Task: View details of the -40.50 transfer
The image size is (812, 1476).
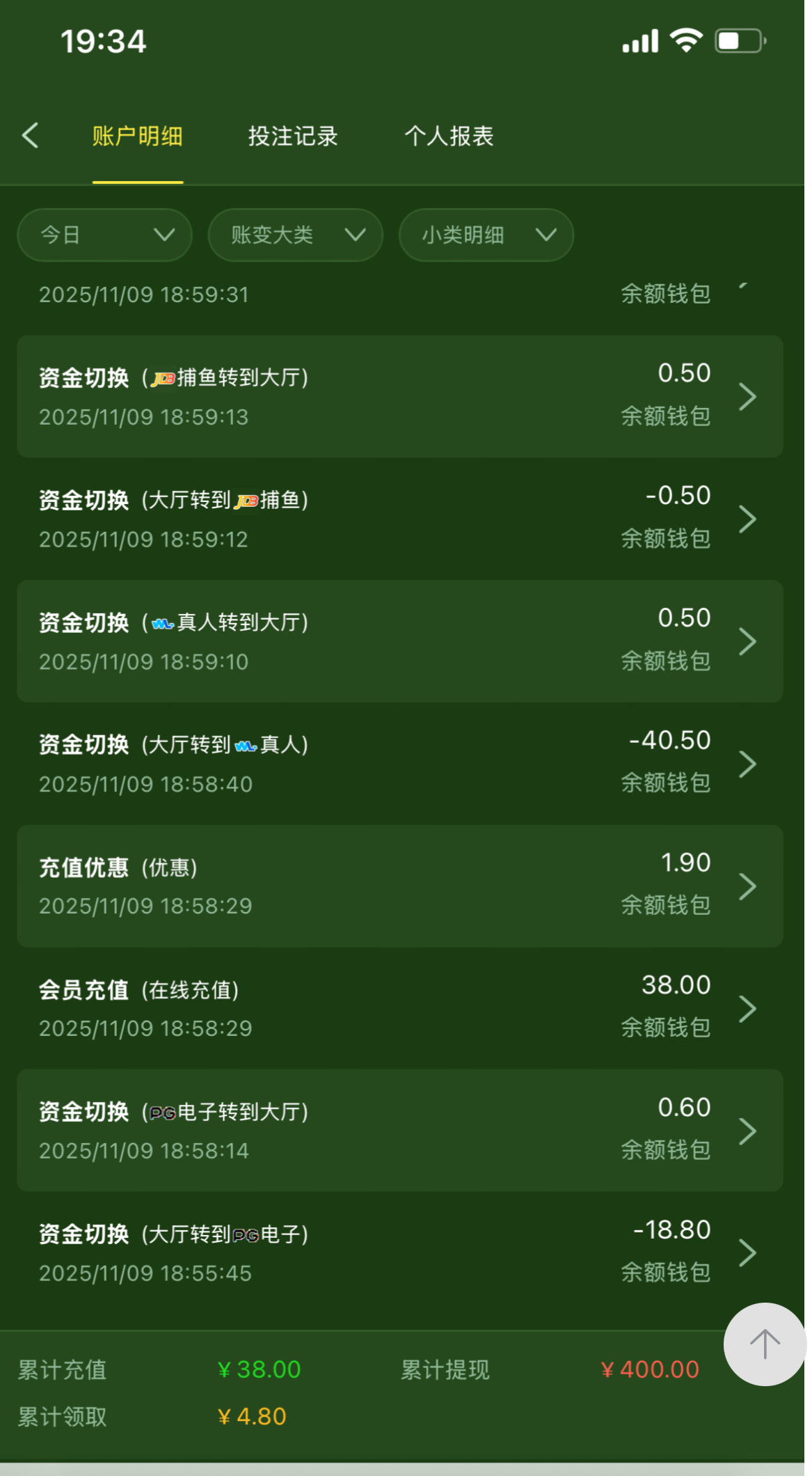Action: 399,764
